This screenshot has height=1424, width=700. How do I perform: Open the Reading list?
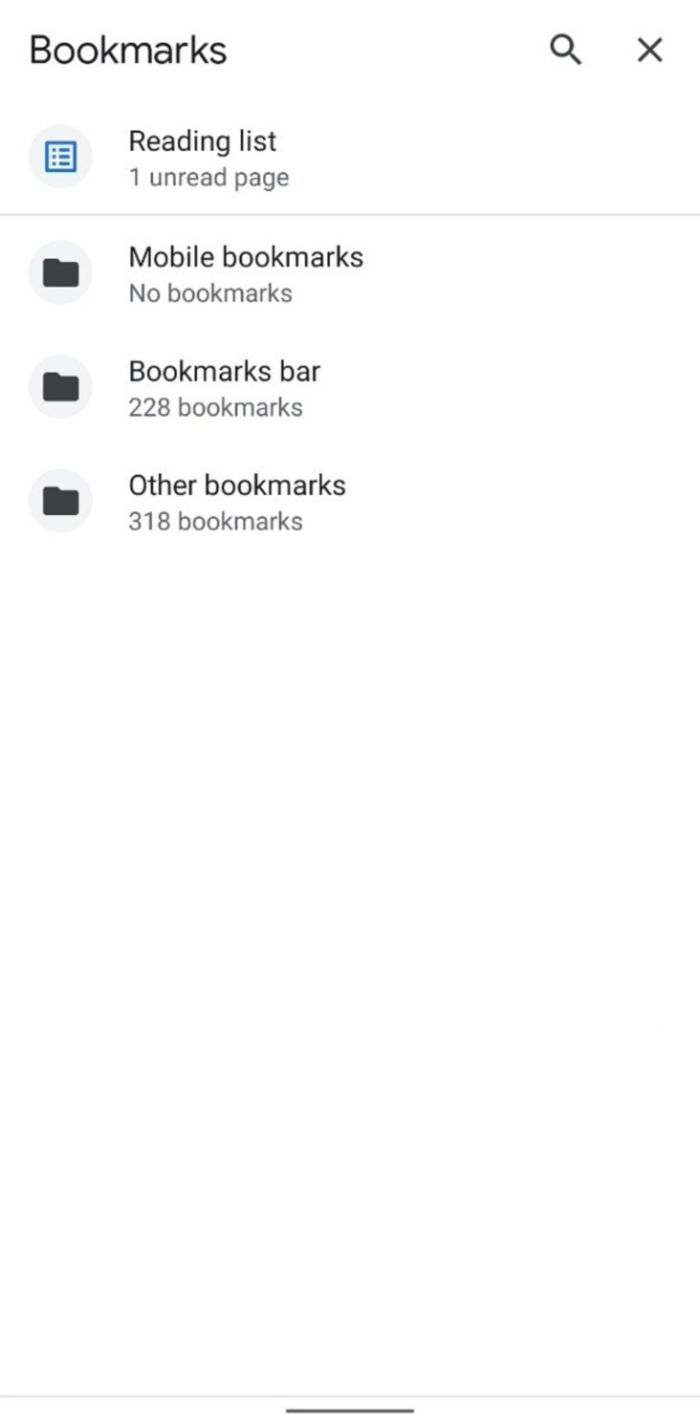click(x=350, y=157)
